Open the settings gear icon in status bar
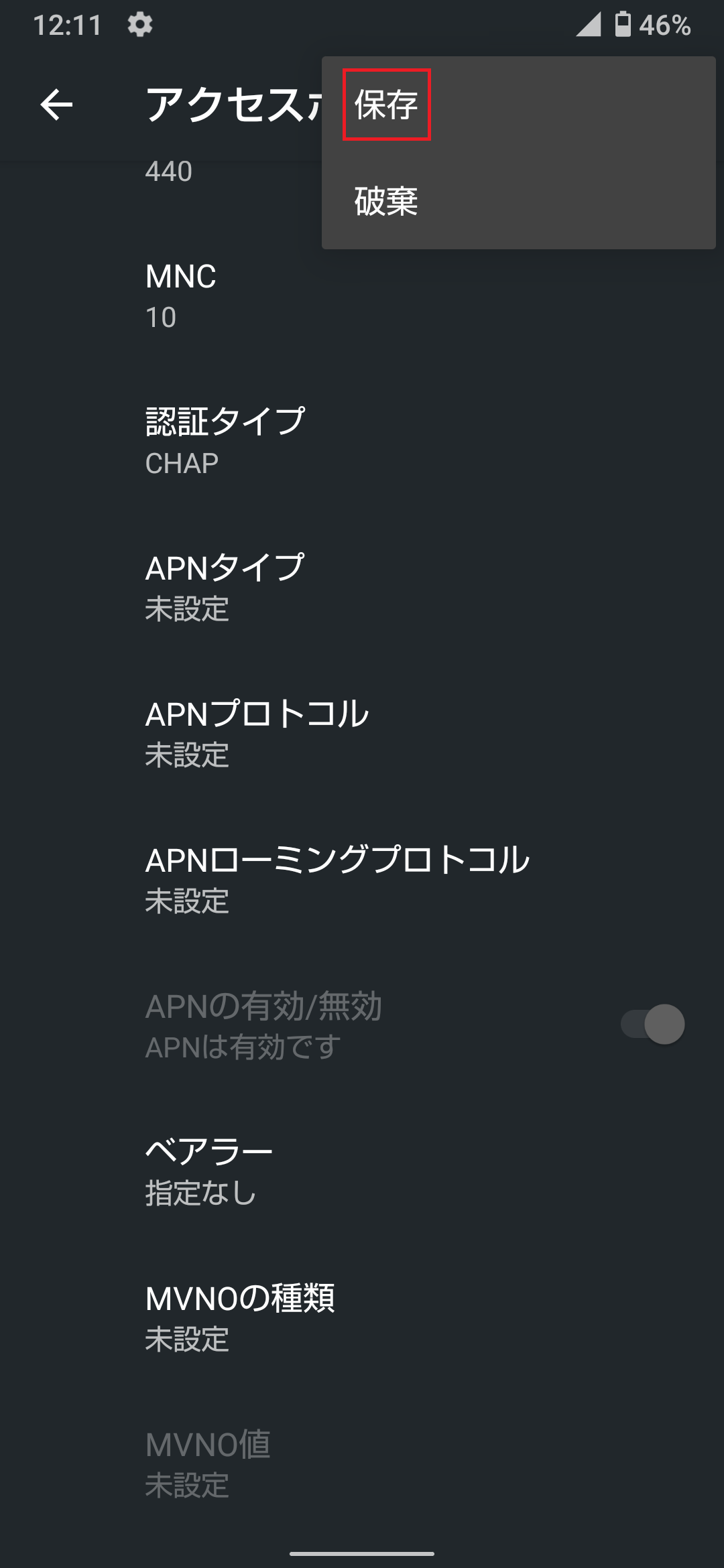724x1568 pixels. click(139, 24)
